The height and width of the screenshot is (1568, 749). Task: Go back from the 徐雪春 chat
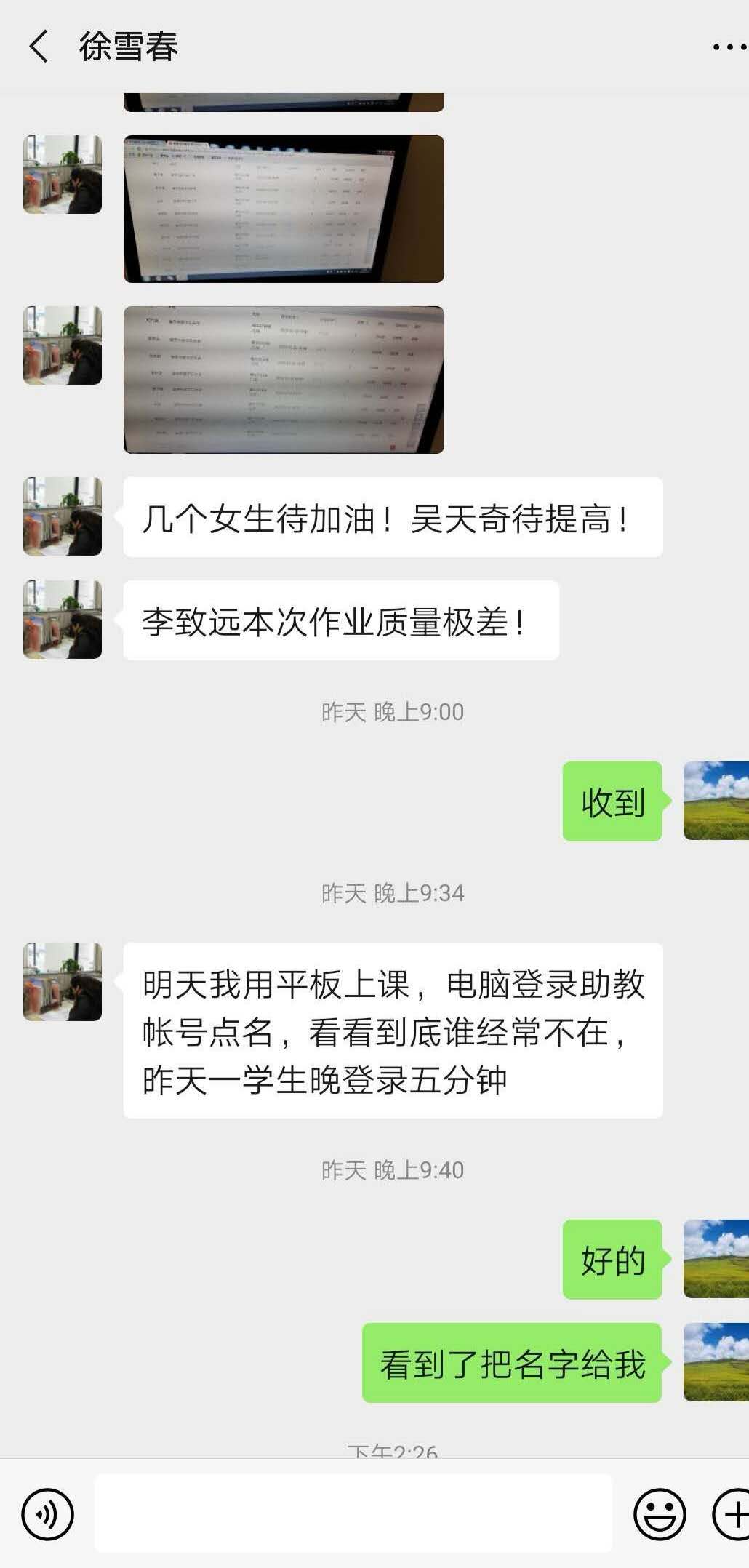point(39,47)
